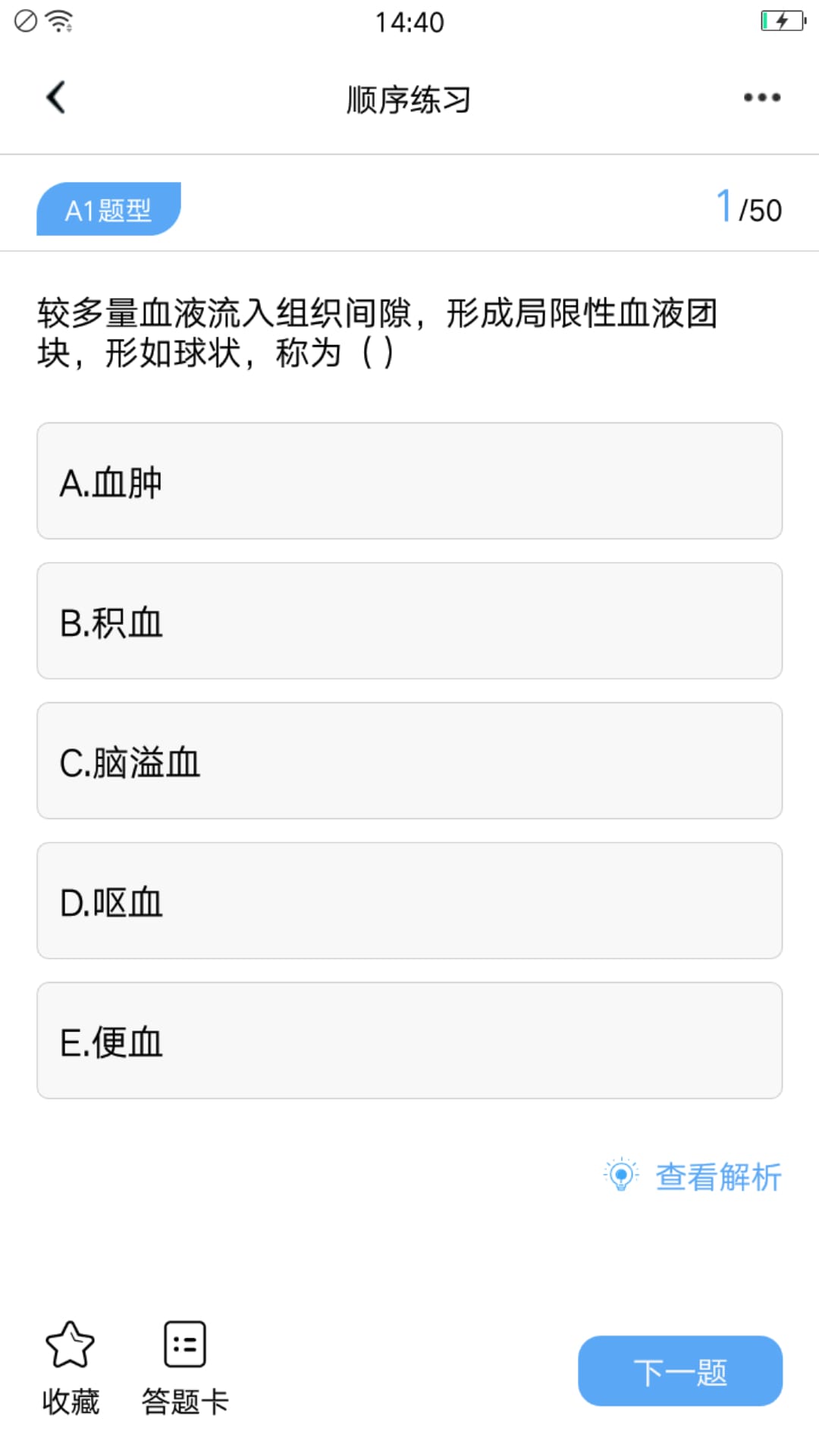Select option D.呕血

coord(409,901)
